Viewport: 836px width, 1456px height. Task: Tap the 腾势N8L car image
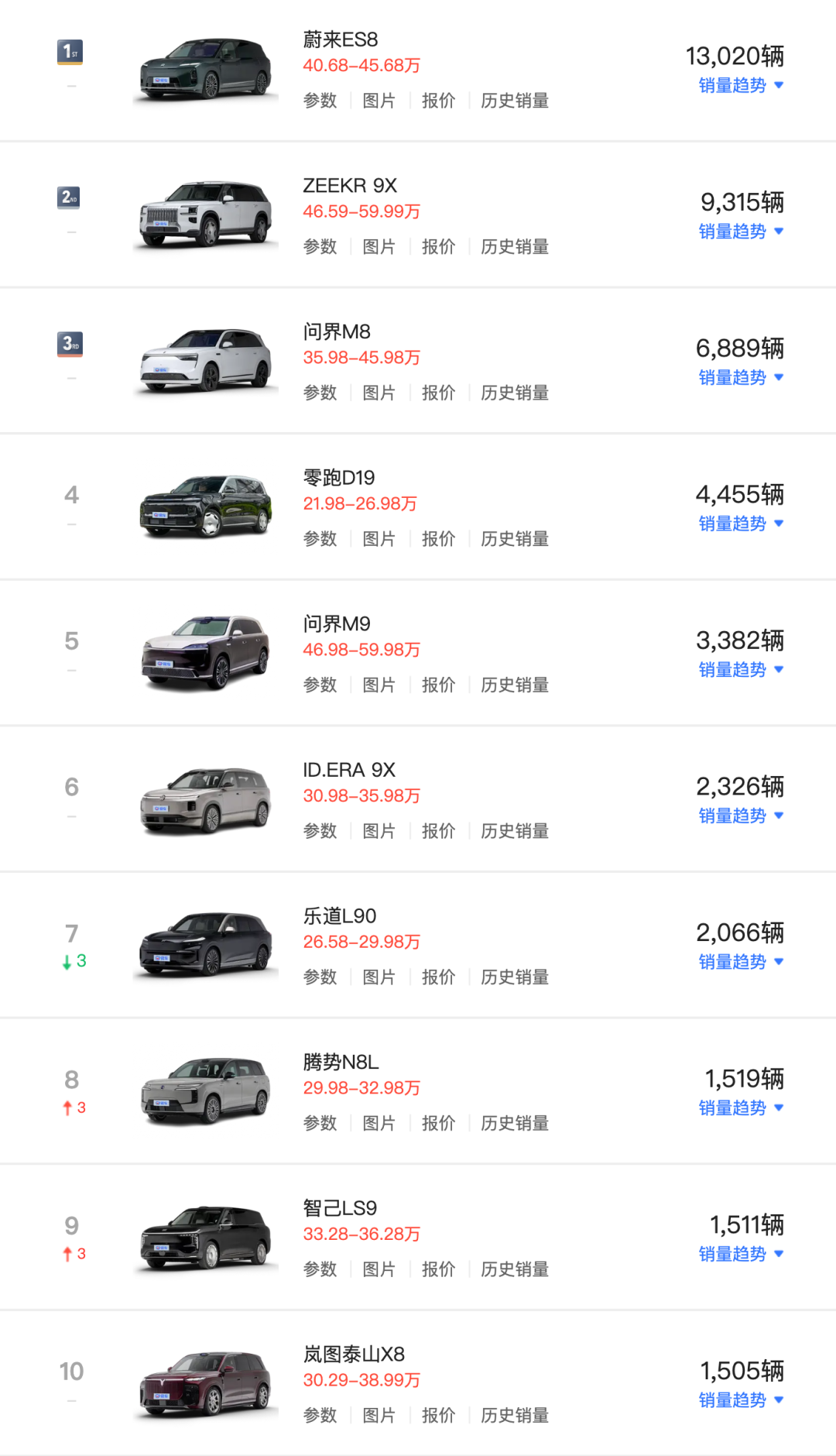206,1090
